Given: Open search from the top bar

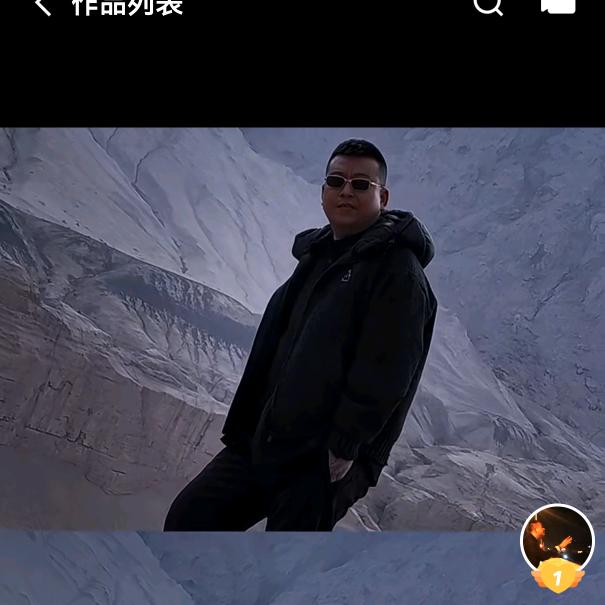Looking at the screenshot, I should (487, 6).
